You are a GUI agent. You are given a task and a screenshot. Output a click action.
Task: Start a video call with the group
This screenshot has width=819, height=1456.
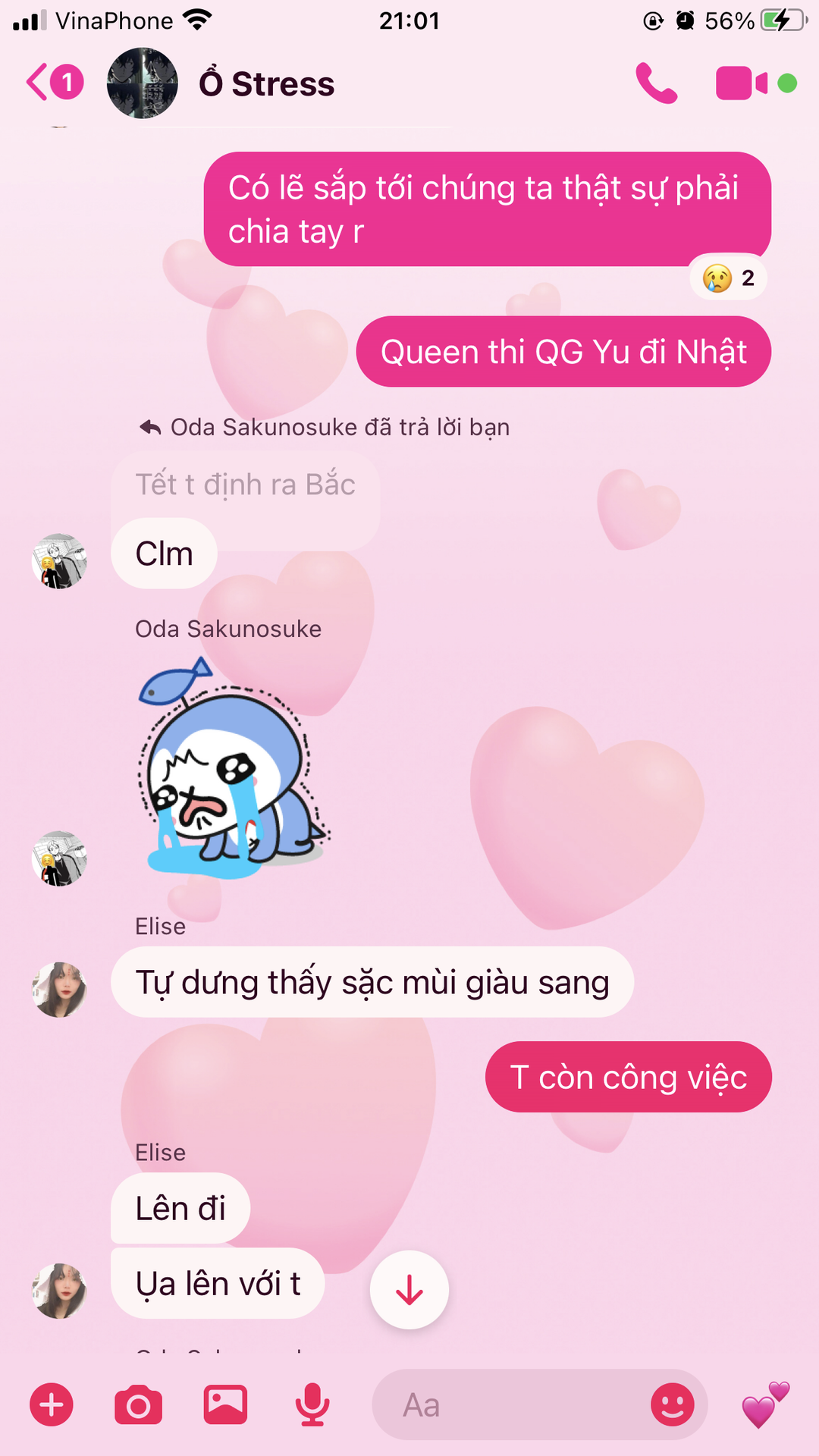click(x=741, y=83)
